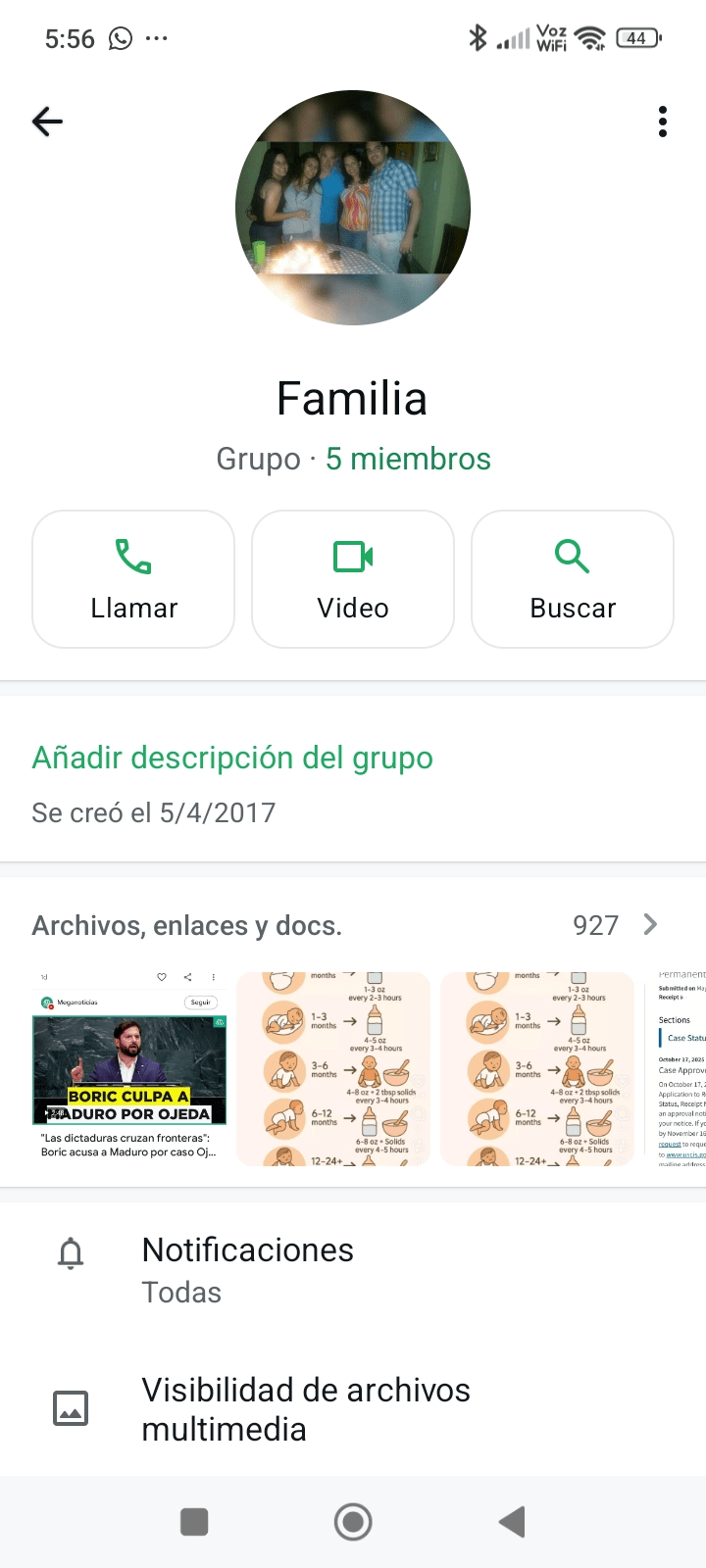Open Visibilidad de archivos multimedia
This screenshot has height=1568, width=706.
pos(306,1409)
